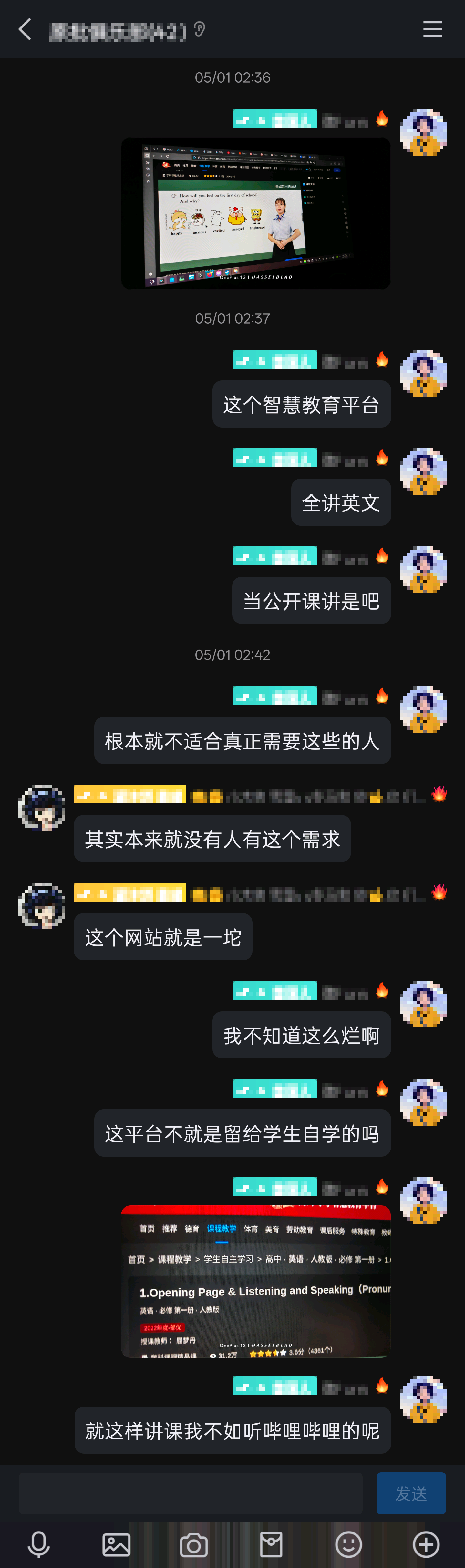465x1568 pixels.
Task: Tap the message input field
Action: (x=191, y=1493)
